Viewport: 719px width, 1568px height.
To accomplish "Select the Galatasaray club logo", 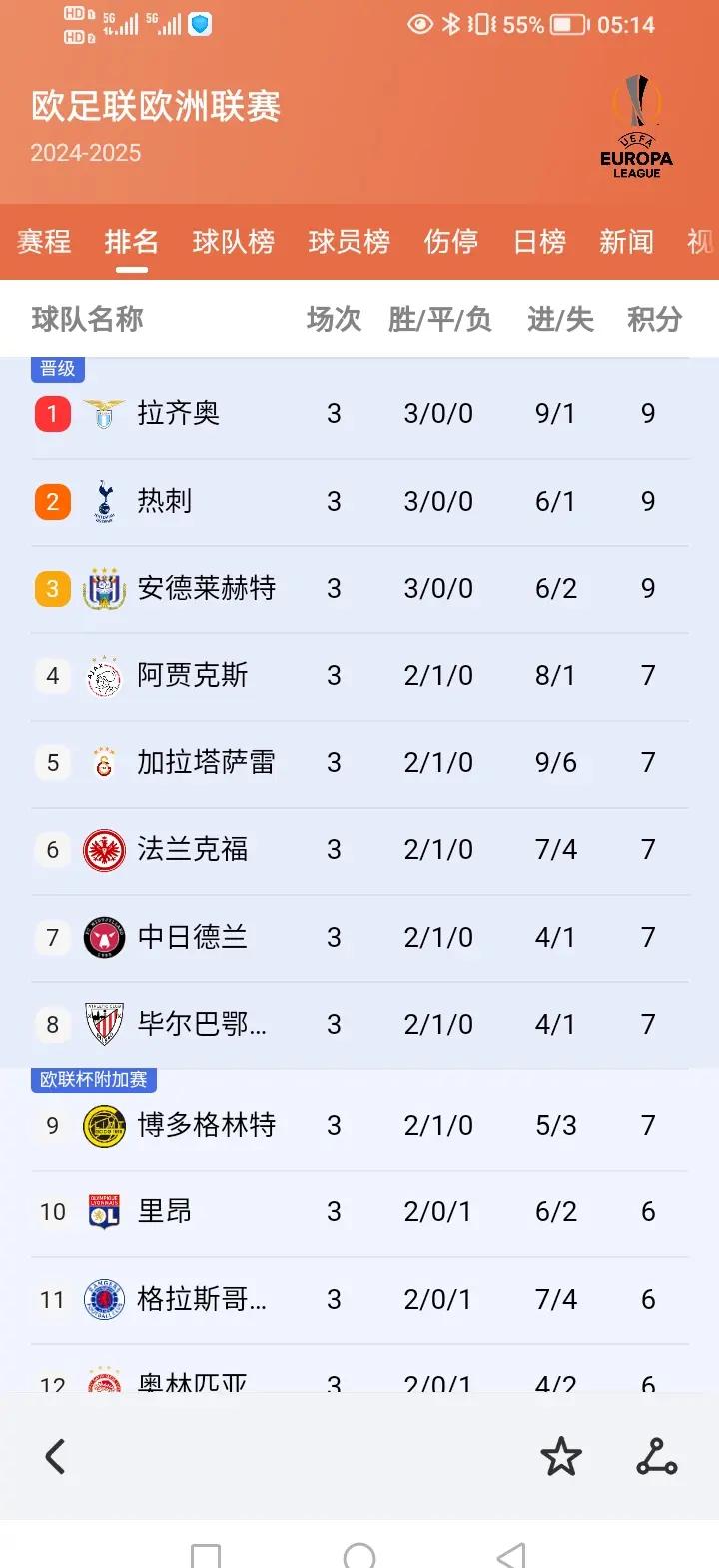I will pyautogui.click(x=103, y=762).
